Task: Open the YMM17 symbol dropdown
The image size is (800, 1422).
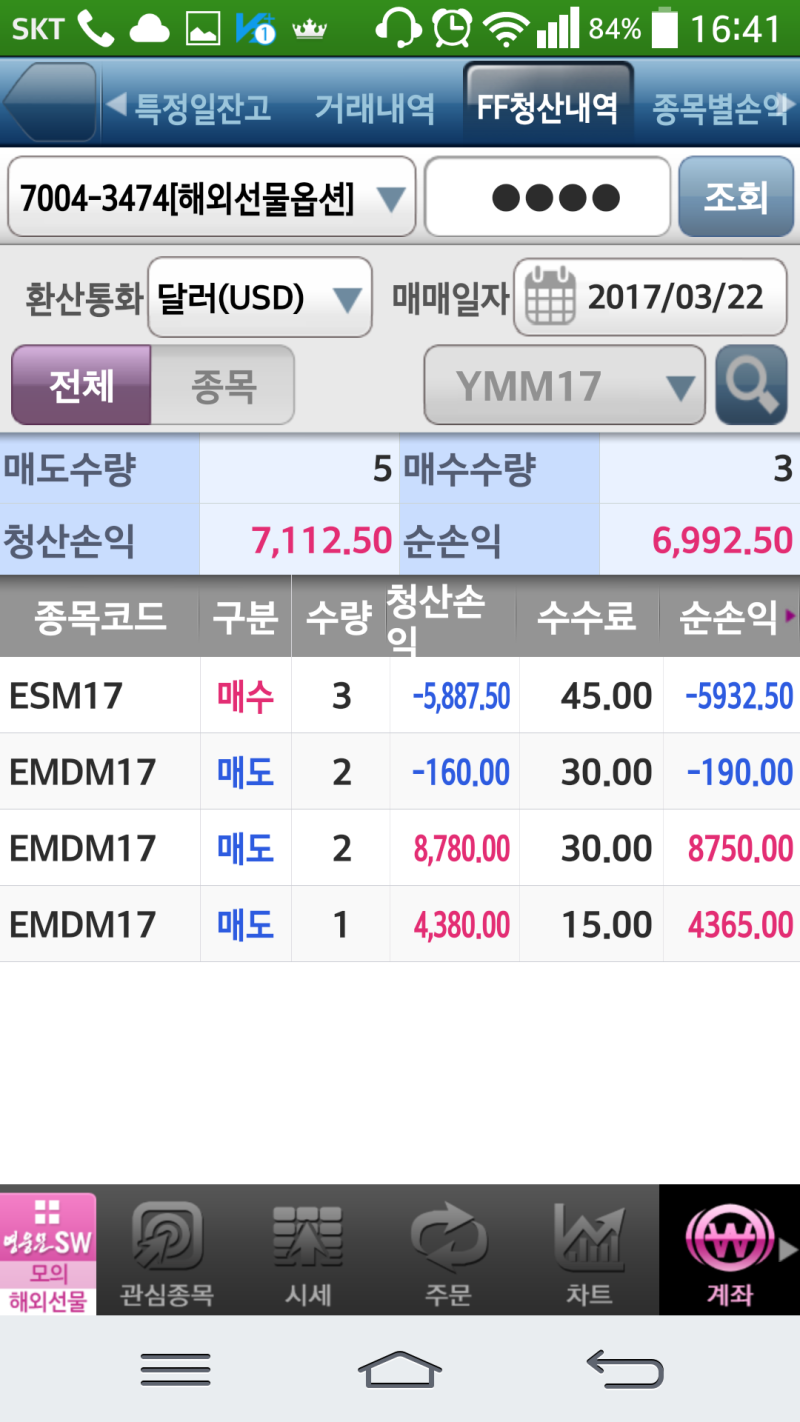Action: click(x=564, y=385)
